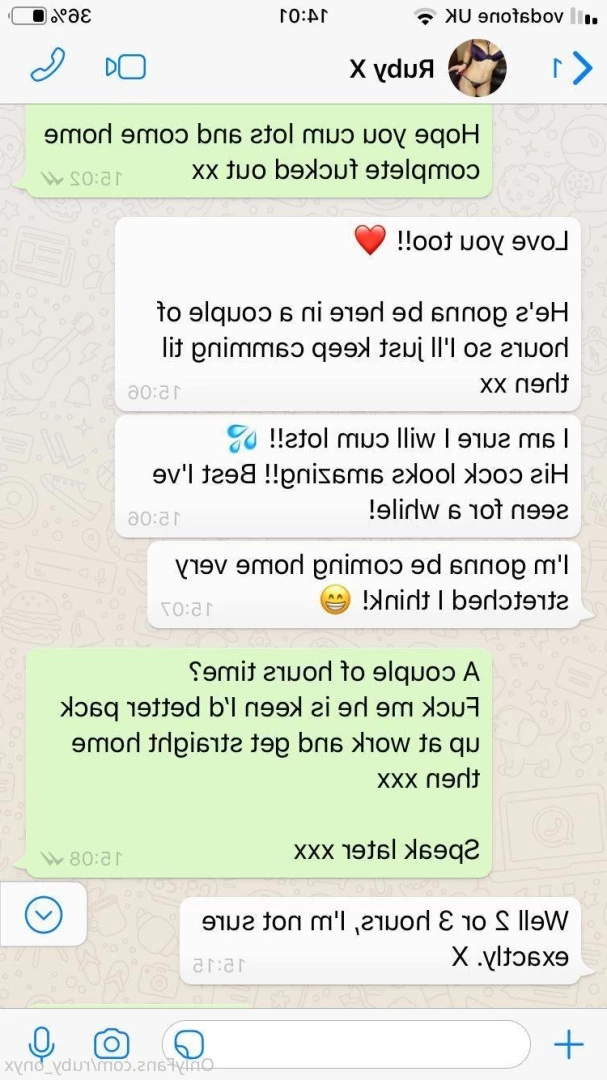Start a video call with Ruby X
Viewport: 607px width, 1080px height.
[x=126, y=67]
